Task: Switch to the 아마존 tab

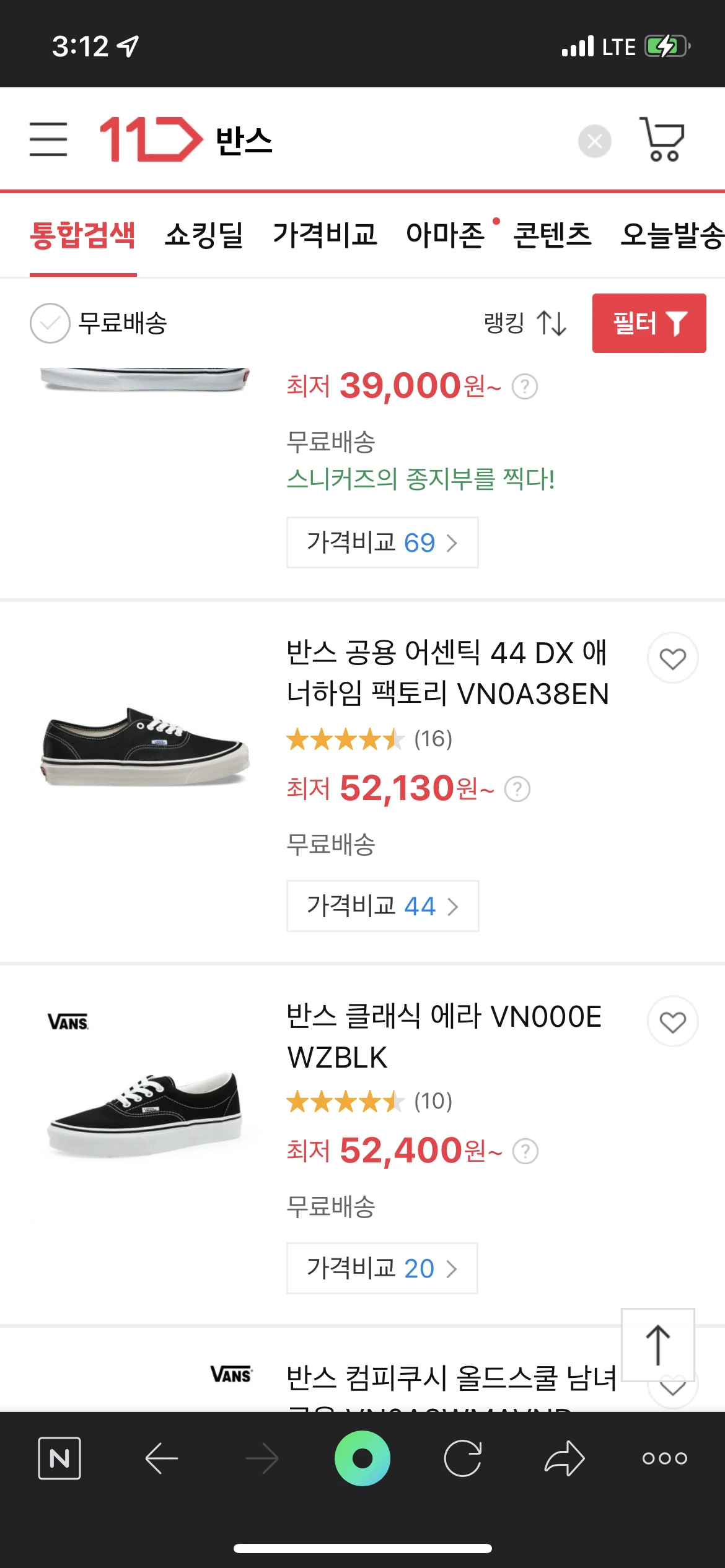Action: click(446, 235)
